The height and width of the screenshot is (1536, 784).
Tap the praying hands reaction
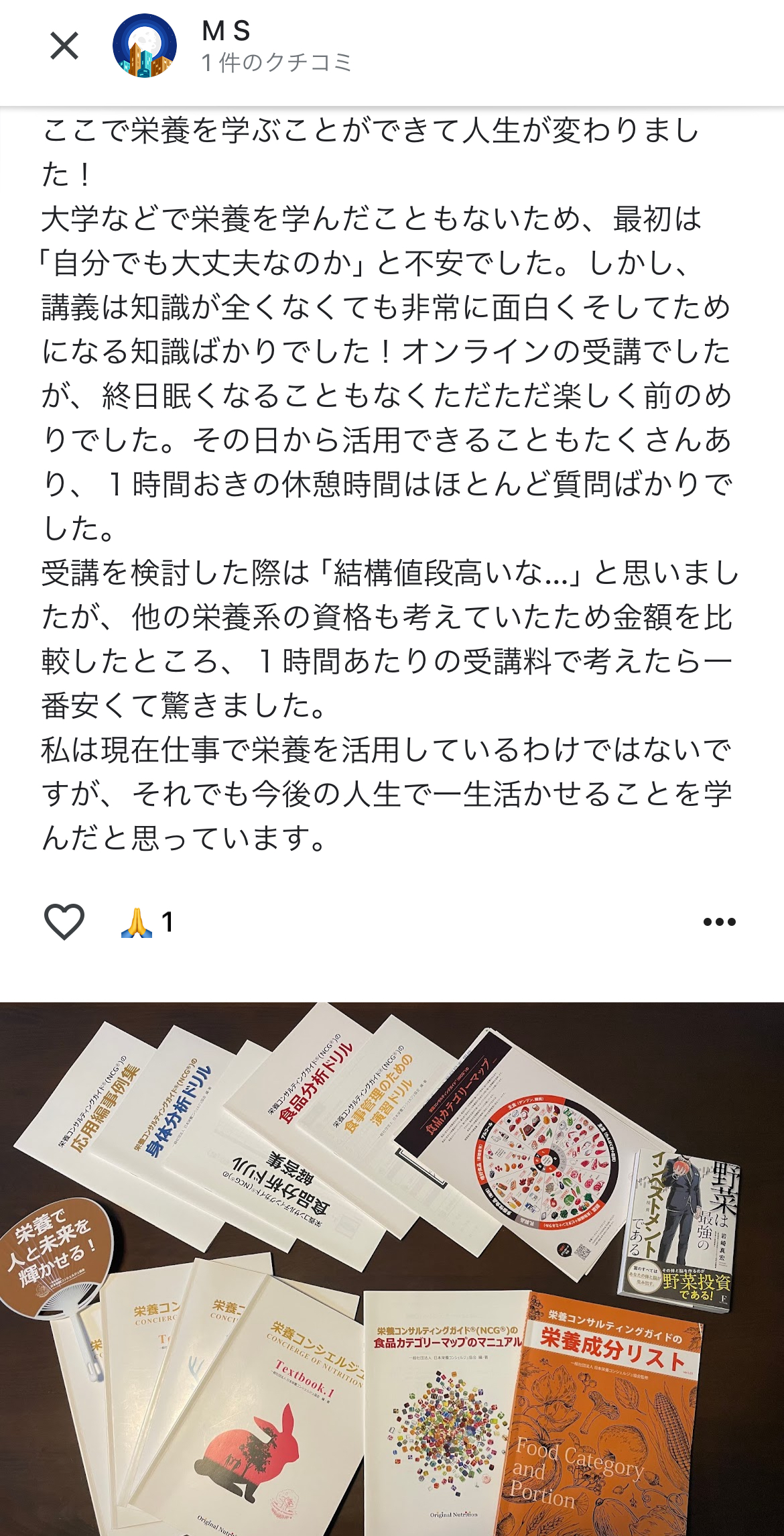click(x=147, y=922)
